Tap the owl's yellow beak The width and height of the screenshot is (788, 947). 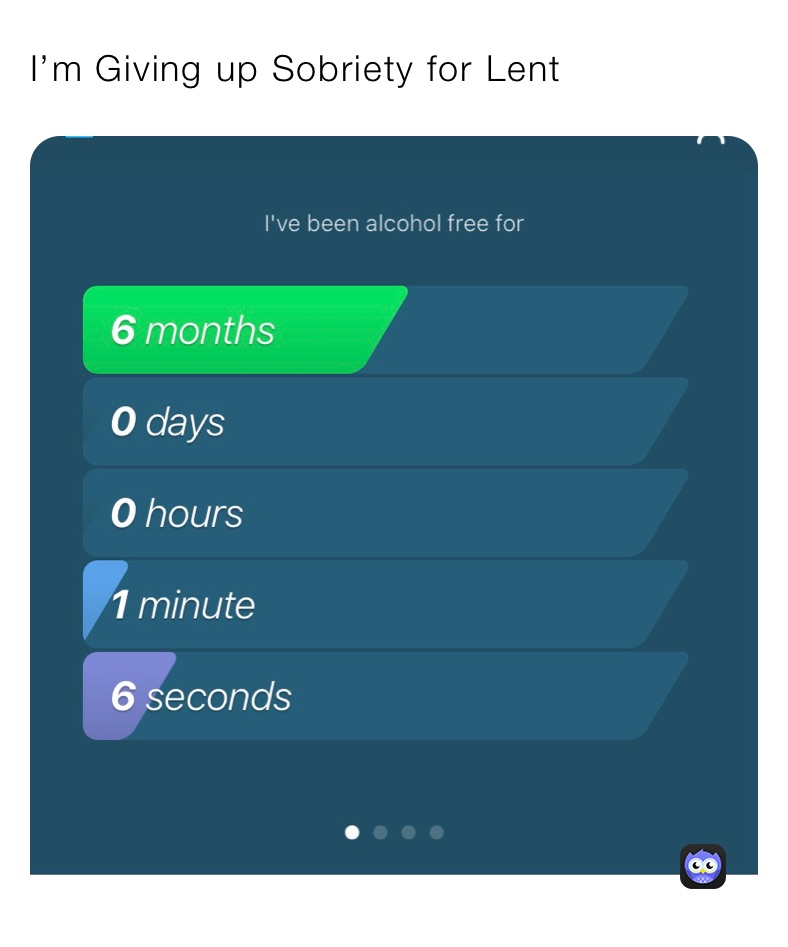(701, 872)
